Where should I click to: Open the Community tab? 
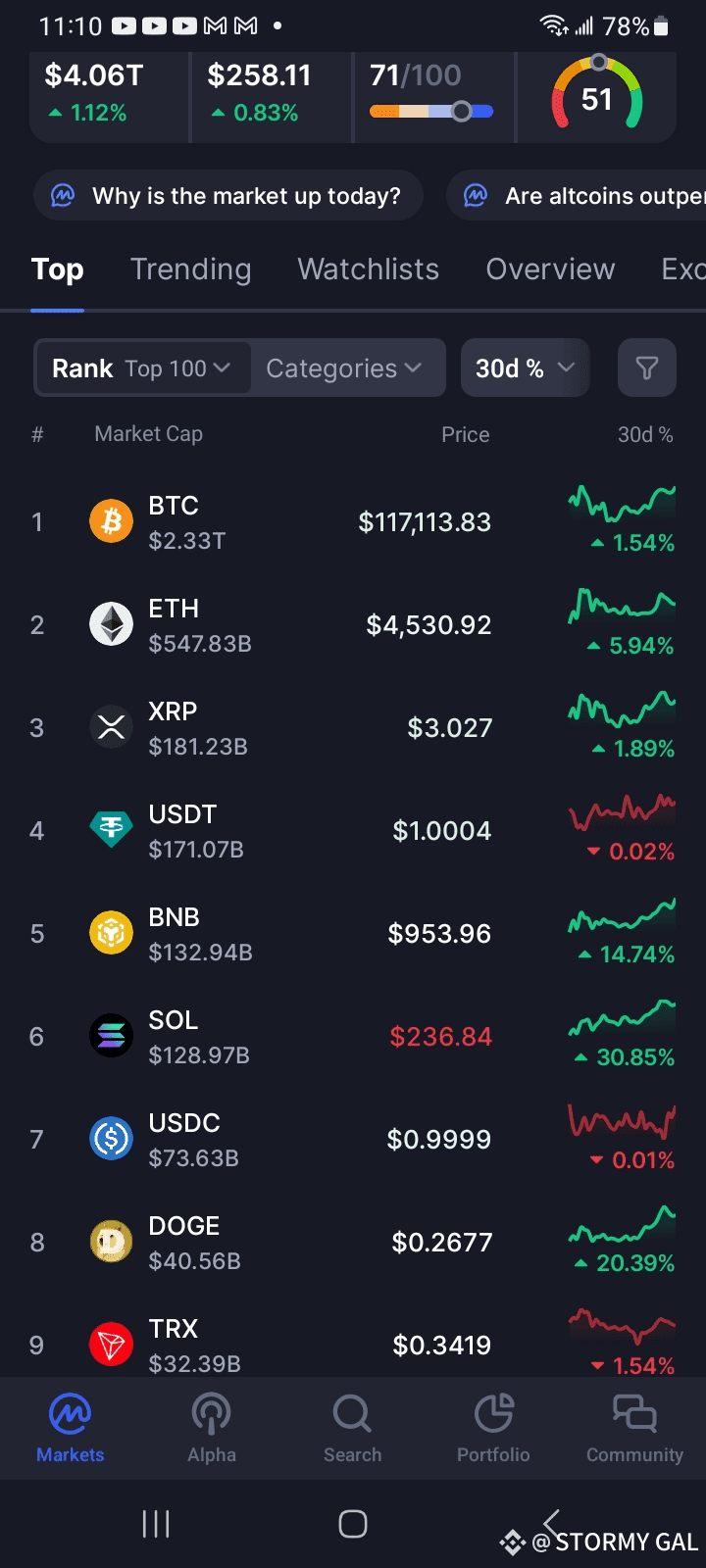coord(634,1429)
